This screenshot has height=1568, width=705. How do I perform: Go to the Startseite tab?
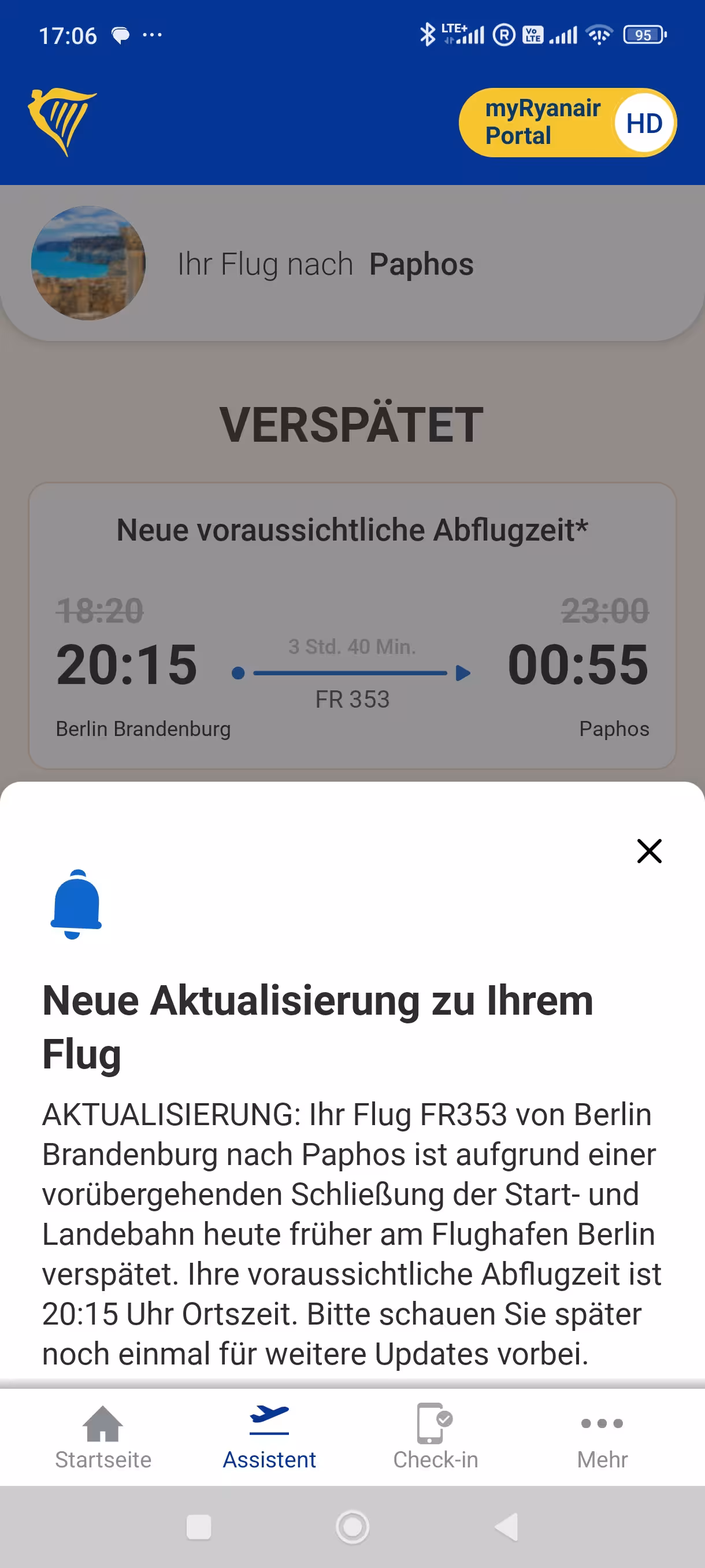pos(103,1437)
